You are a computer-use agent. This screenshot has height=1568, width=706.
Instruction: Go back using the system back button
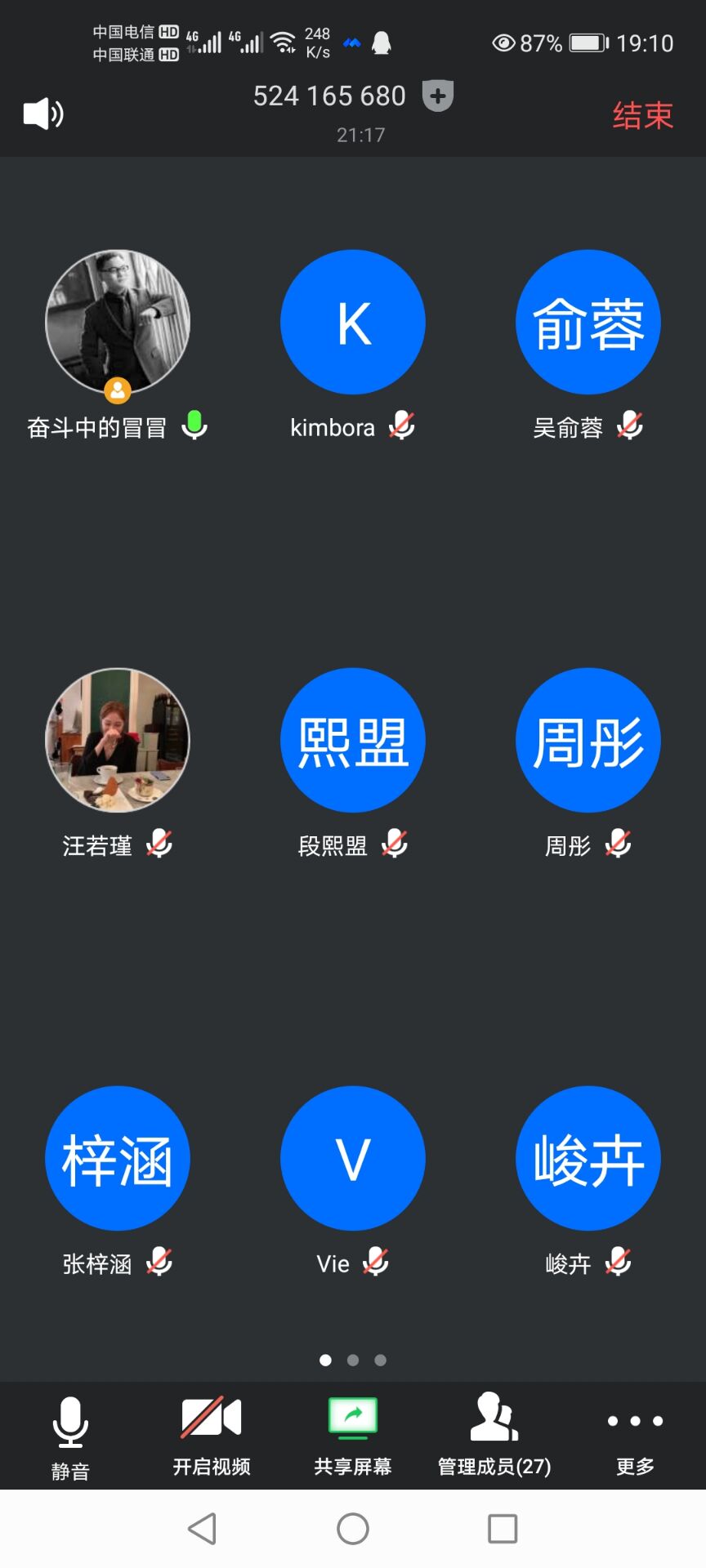202,1529
